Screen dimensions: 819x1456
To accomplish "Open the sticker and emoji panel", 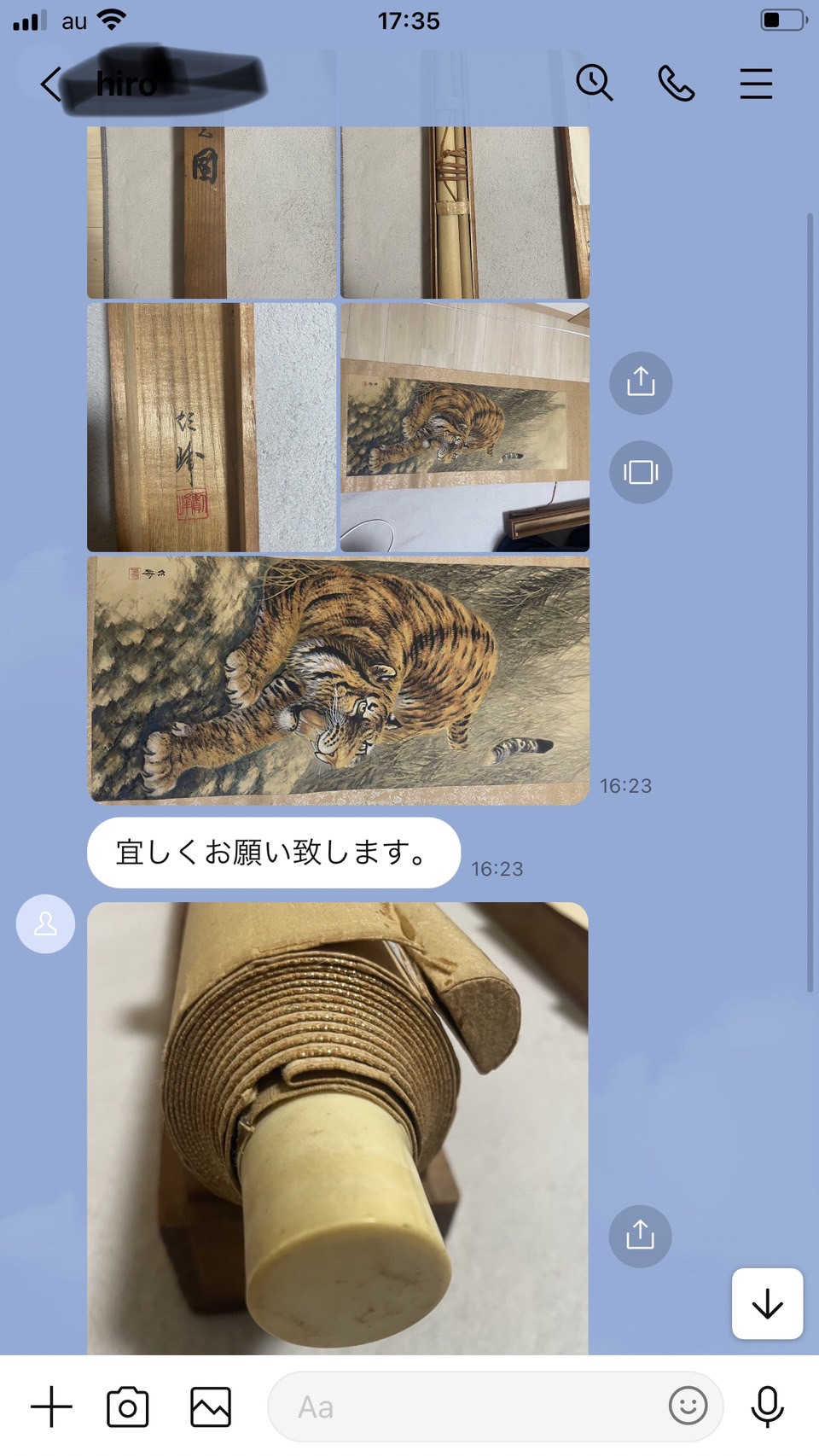I will (688, 1406).
